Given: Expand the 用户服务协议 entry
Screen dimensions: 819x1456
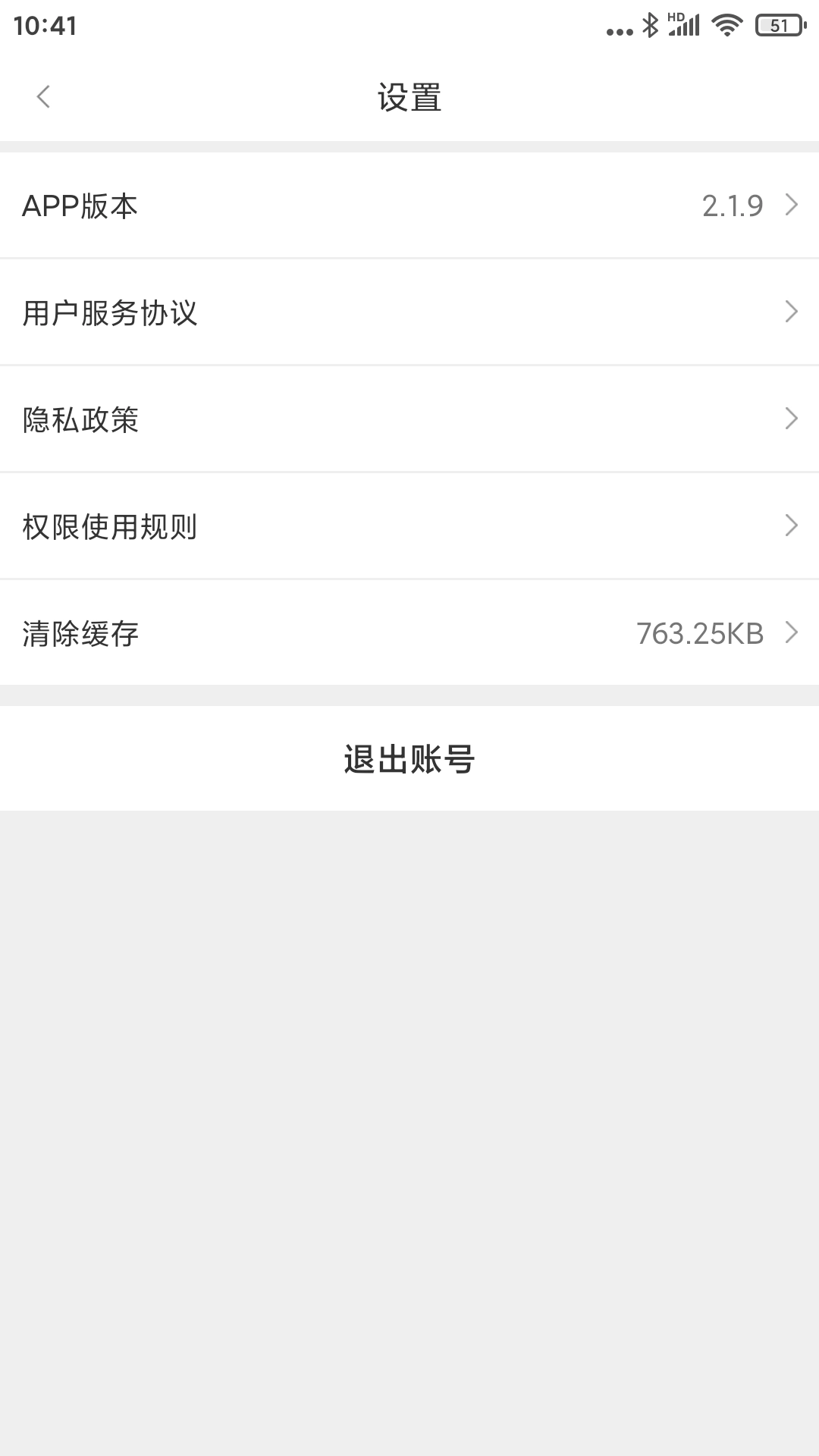Looking at the screenshot, I should [x=792, y=312].
